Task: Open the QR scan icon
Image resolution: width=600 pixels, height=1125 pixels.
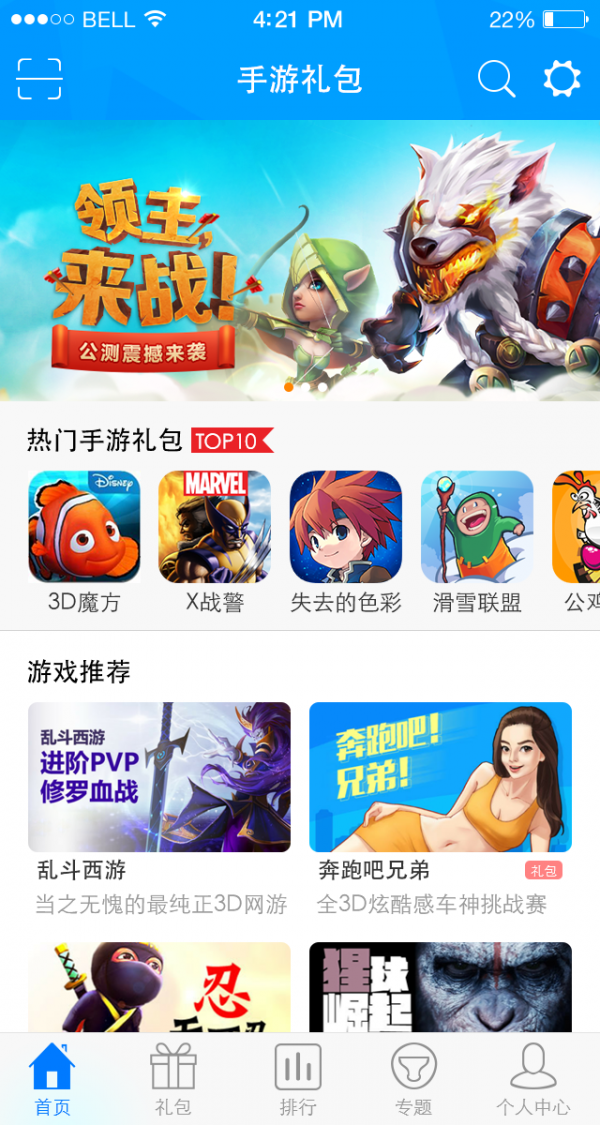Action: pyautogui.click(x=39, y=79)
